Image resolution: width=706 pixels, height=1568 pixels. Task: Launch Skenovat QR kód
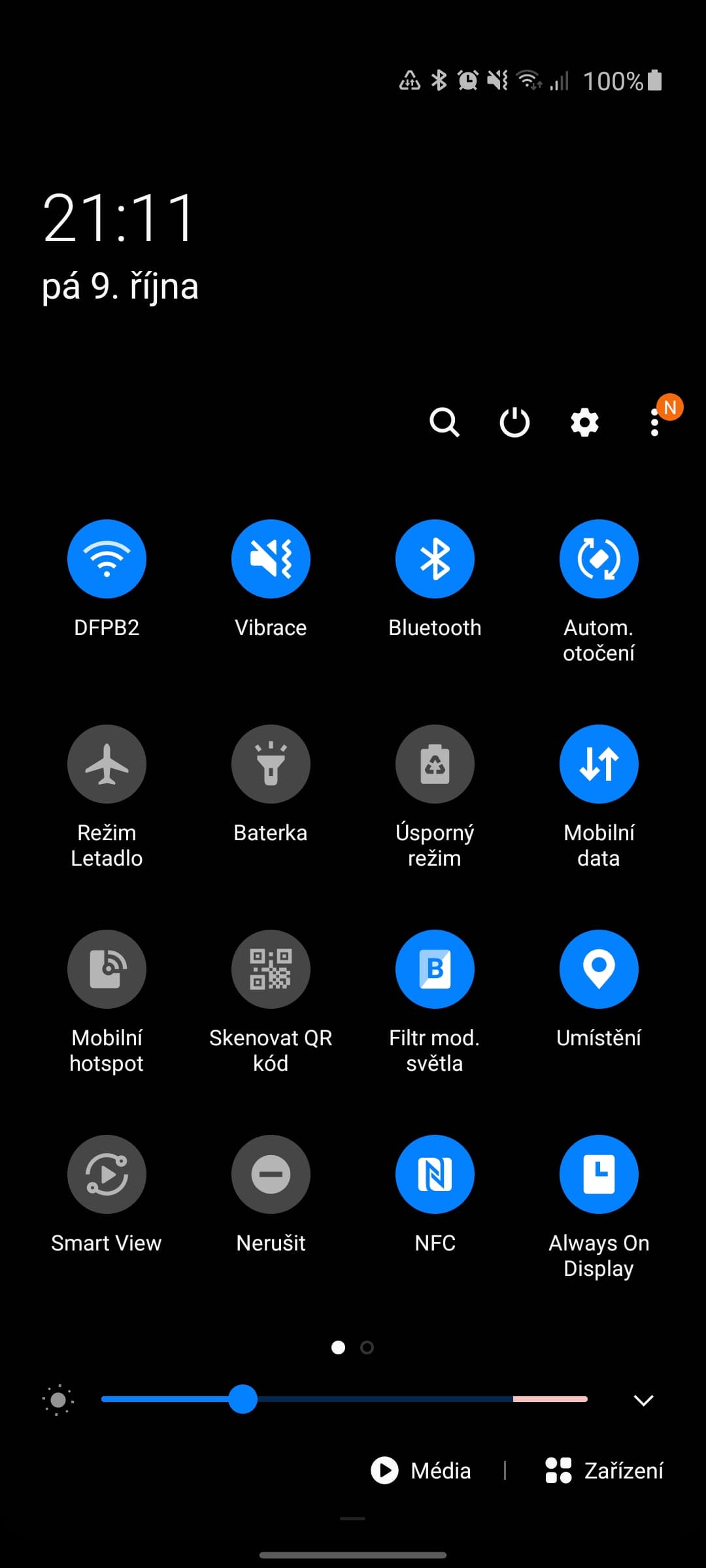pos(271,969)
